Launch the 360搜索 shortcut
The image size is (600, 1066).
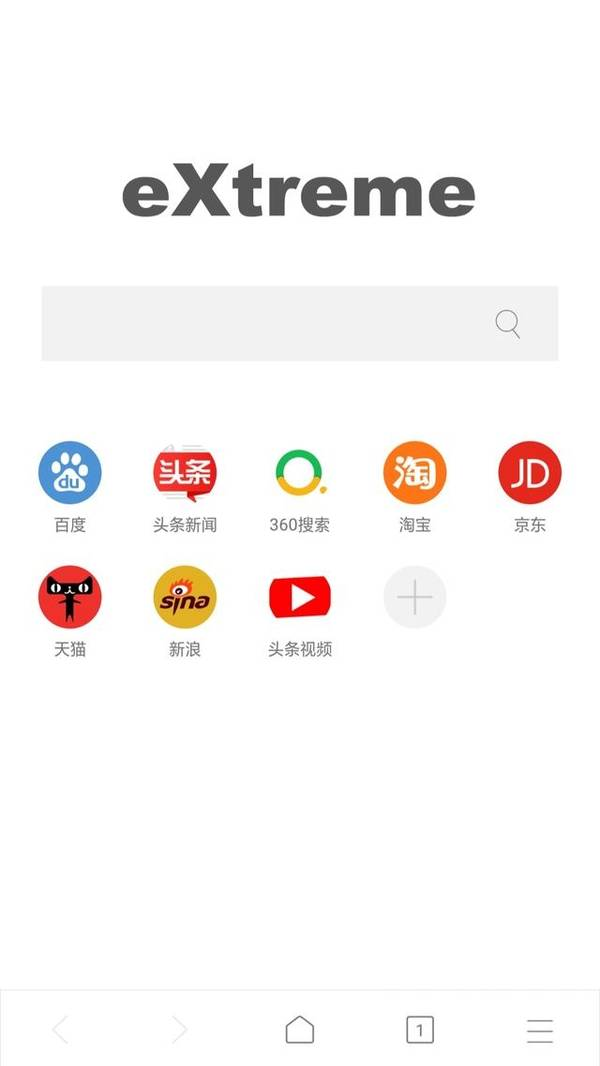pyautogui.click(x=300, y=473)
